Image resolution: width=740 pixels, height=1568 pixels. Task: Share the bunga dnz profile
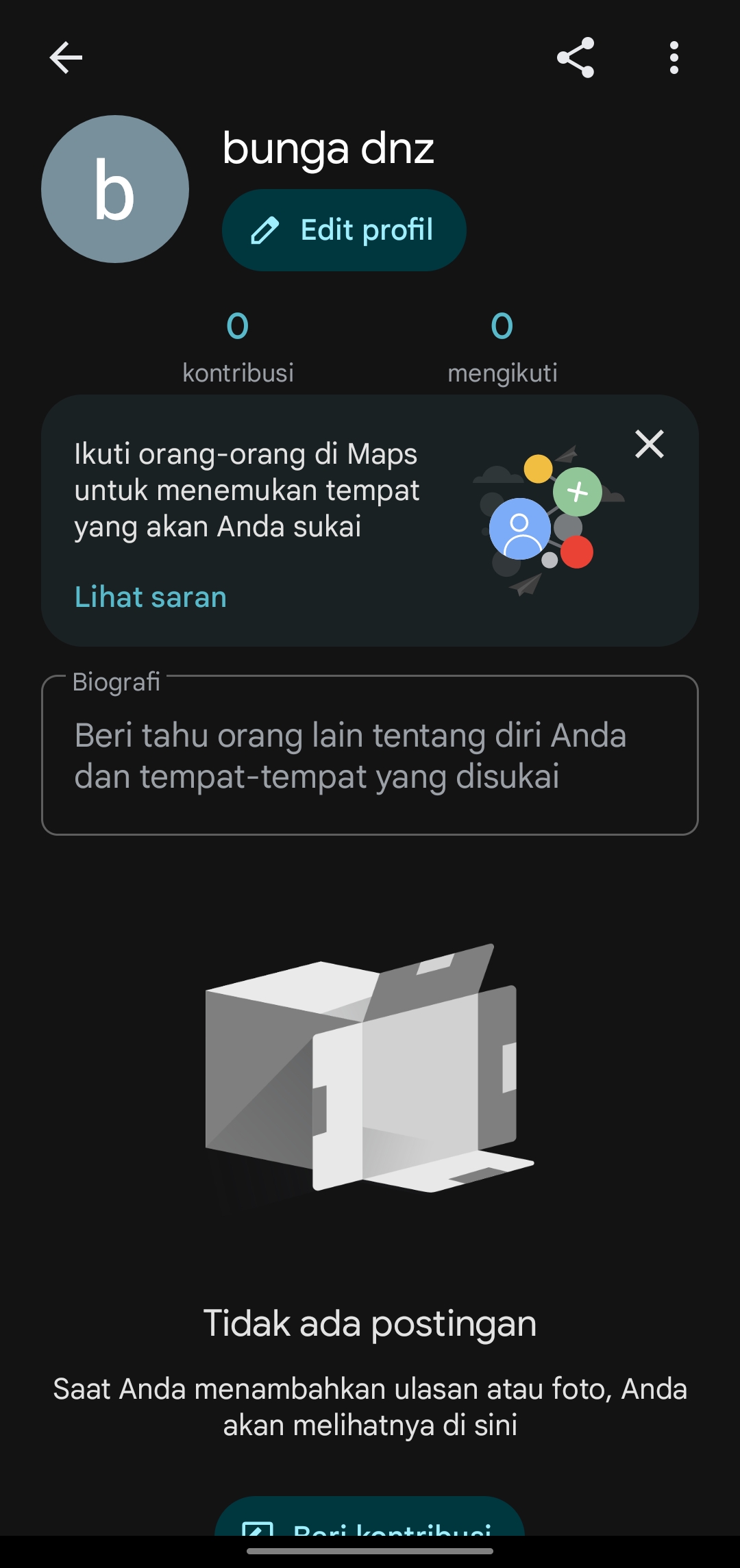(x=576, y=58)
